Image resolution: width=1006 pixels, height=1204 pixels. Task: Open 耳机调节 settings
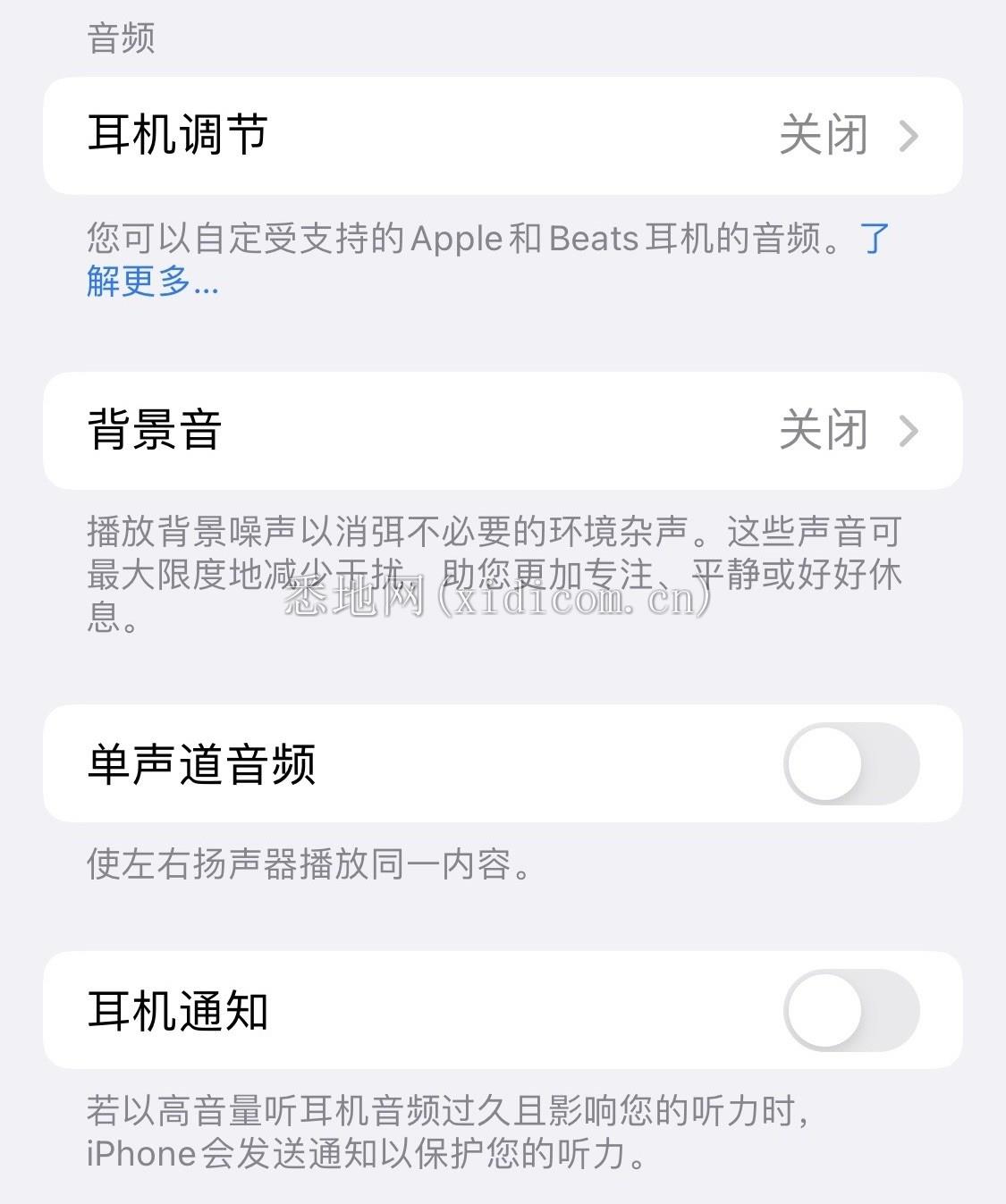(503, 136)
